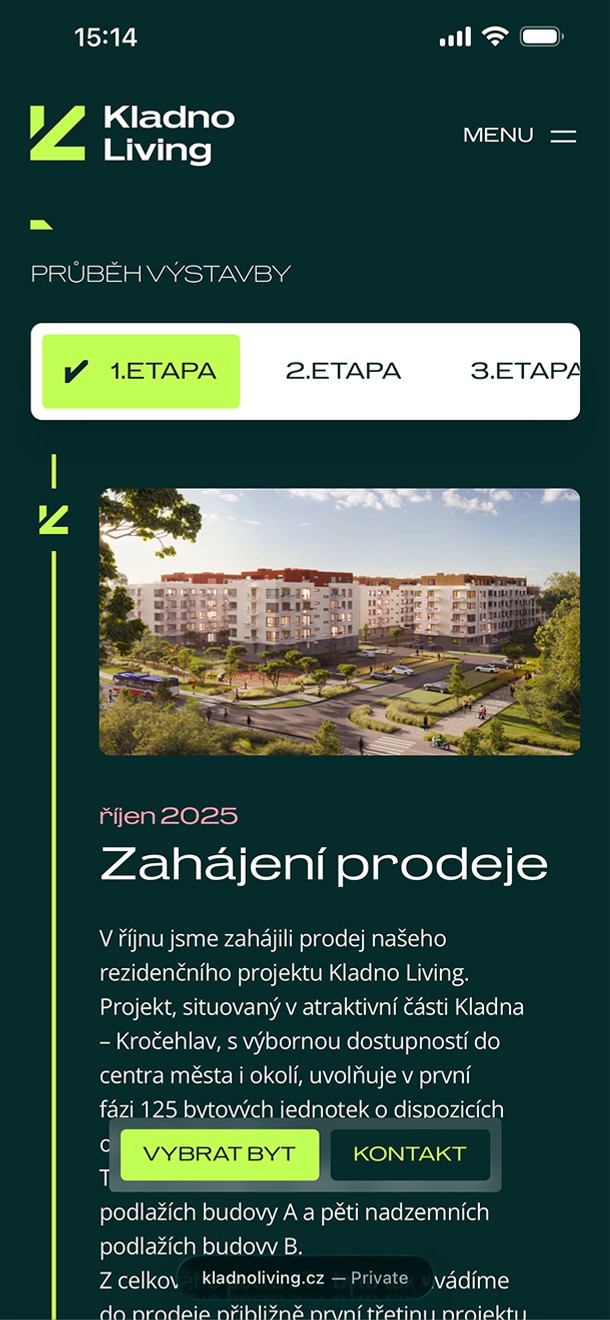
Task: Open the KONTAKT button
Action: tap(410, 1154)
